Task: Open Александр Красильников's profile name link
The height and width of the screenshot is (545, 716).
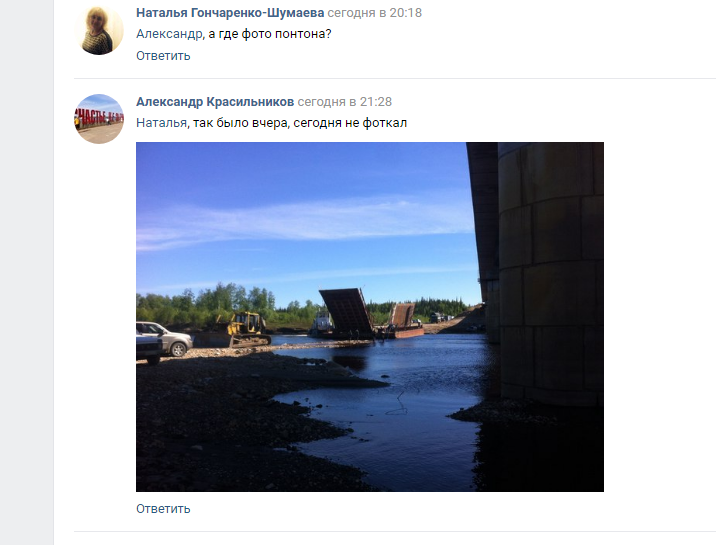Action: point(215,102)
